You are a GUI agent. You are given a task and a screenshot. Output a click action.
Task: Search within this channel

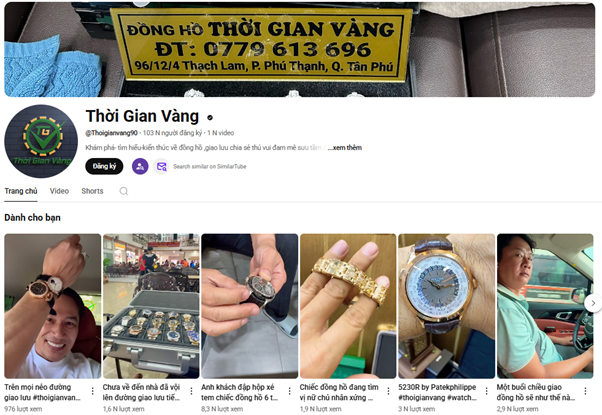pyautogui.click(x=124, y=191)
